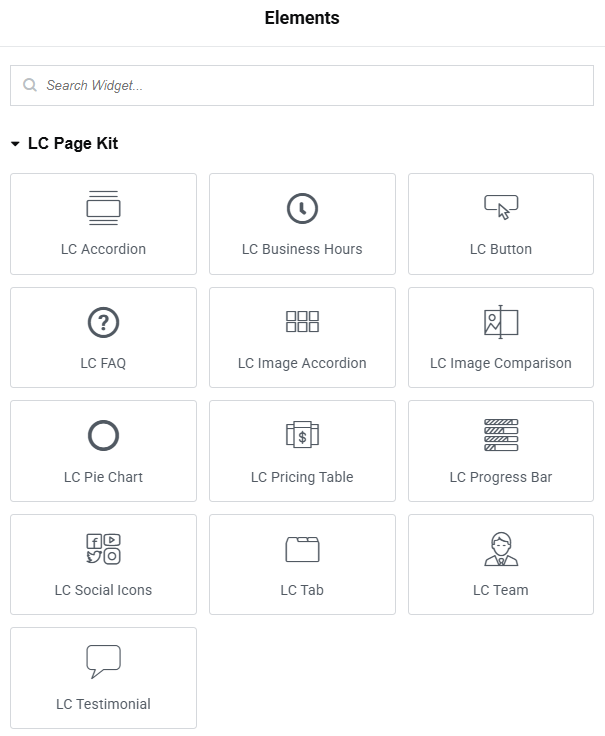Pick the LC Progress Bar widget
The height and width of the screenshot is (736, 605).
[x=500, y=451]
